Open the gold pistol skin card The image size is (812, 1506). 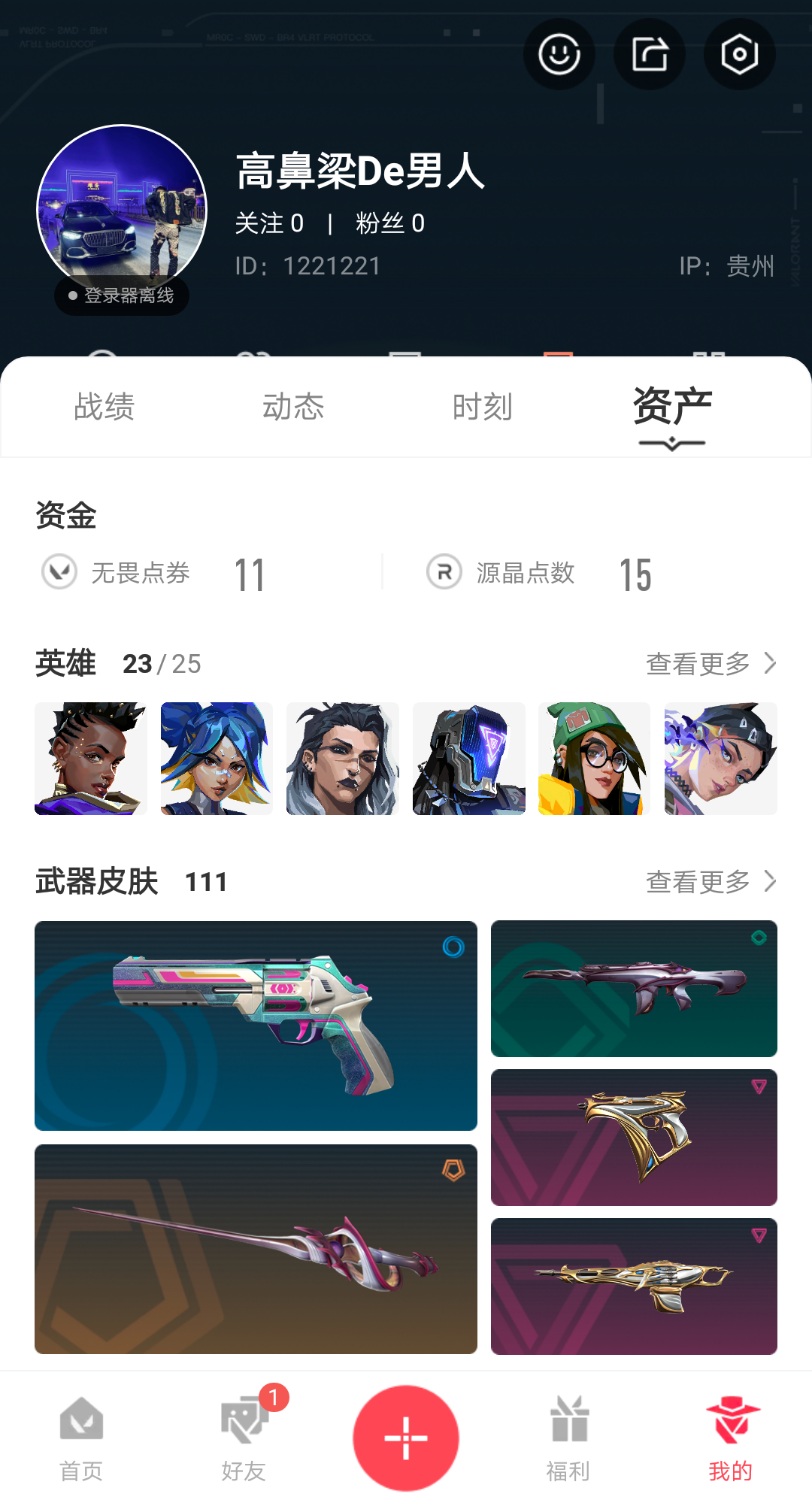[x=634, y=1138]
